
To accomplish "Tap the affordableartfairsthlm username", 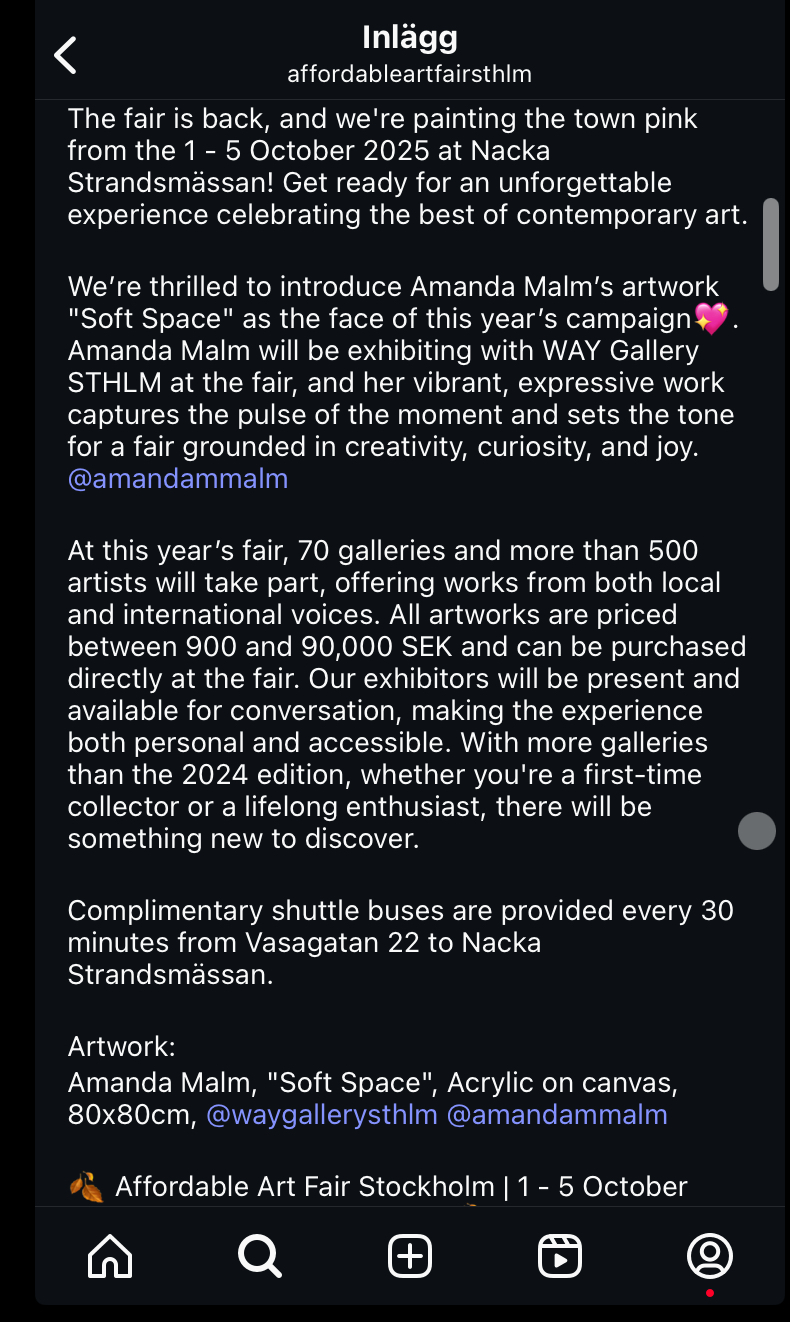I will (x=409, y=74).
